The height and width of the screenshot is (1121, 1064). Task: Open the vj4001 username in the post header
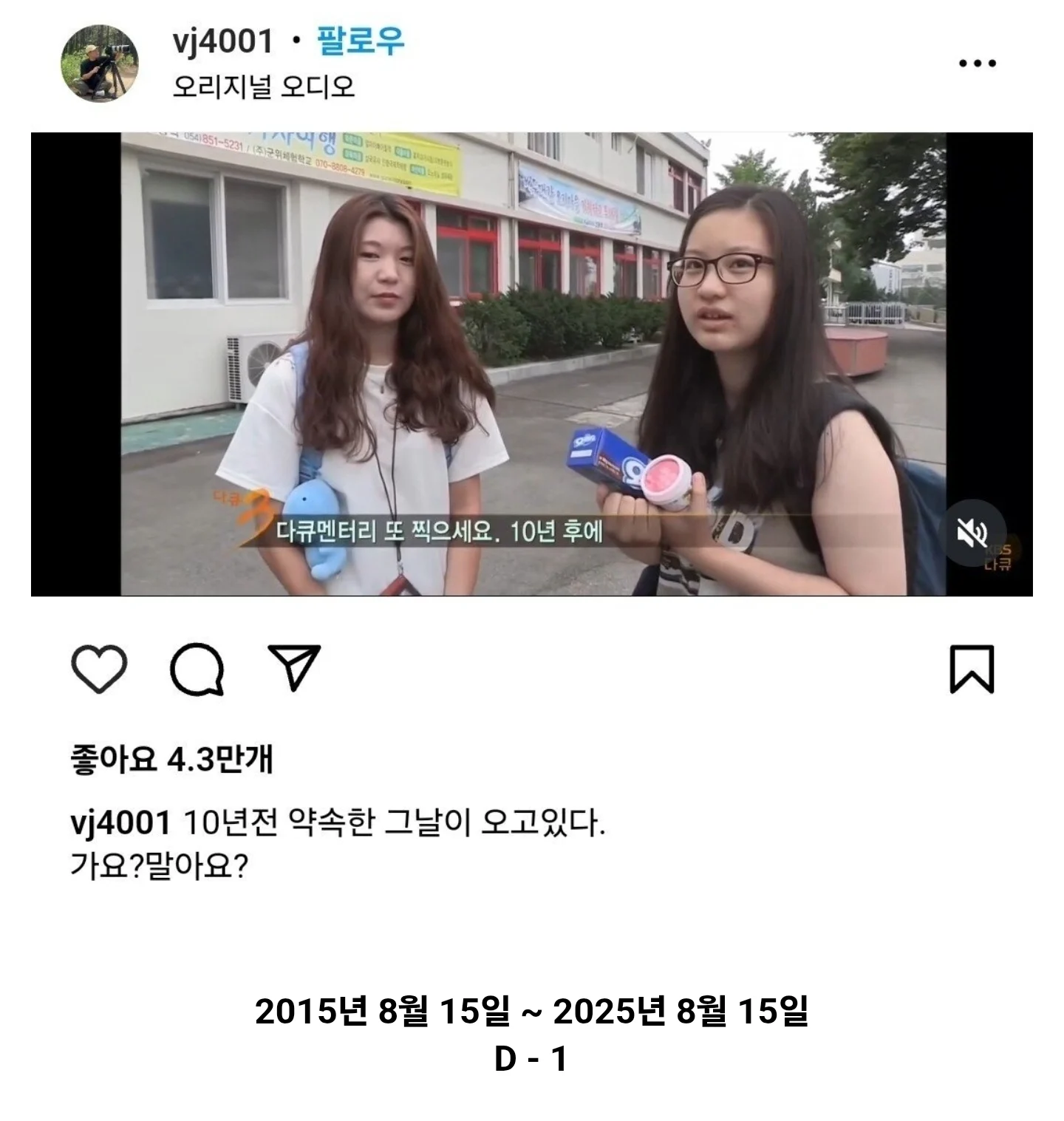pyautogui.click(x=223, y=41)
